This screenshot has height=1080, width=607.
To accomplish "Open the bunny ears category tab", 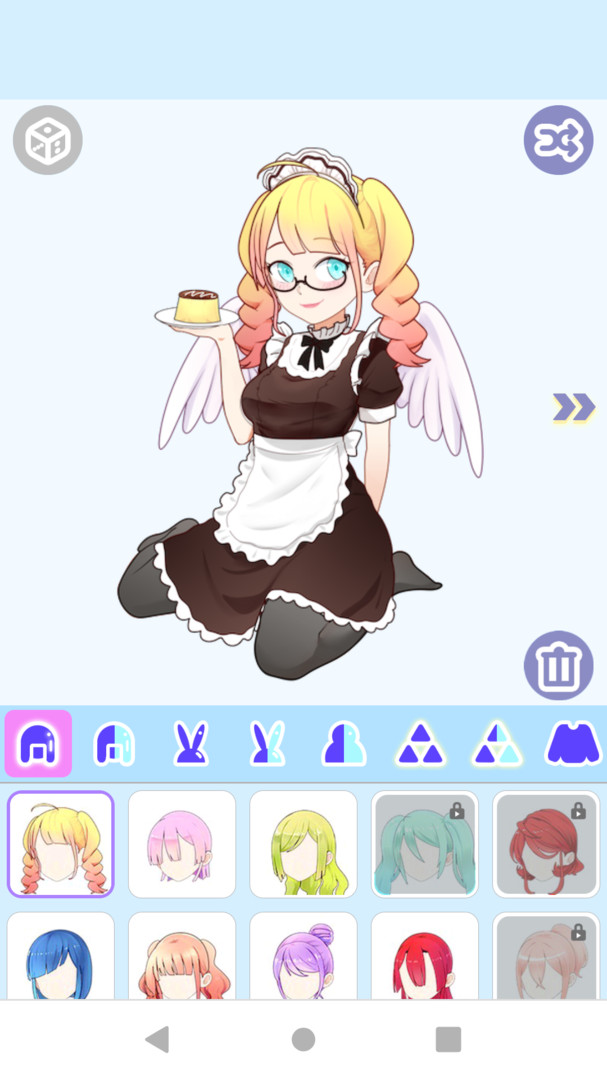I will coord(191,744).
